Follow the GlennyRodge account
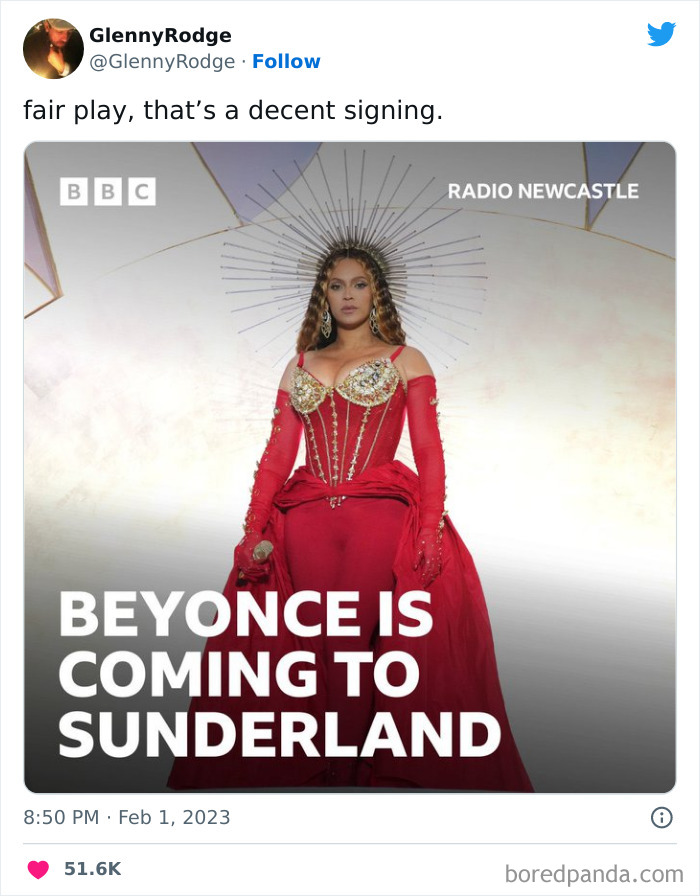The width and height of the screenshot is (700, 896). 286,62
